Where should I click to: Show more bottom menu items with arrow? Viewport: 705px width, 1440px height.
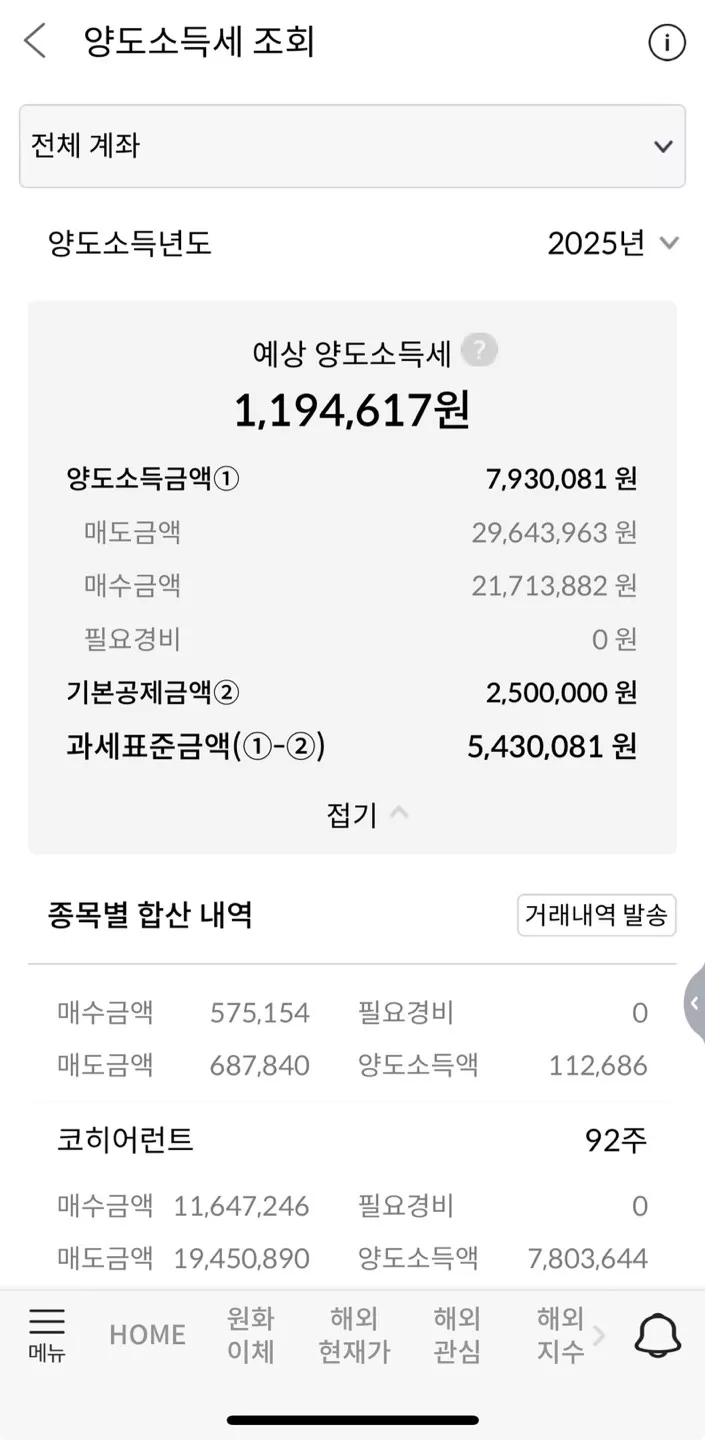[600, 1334]
